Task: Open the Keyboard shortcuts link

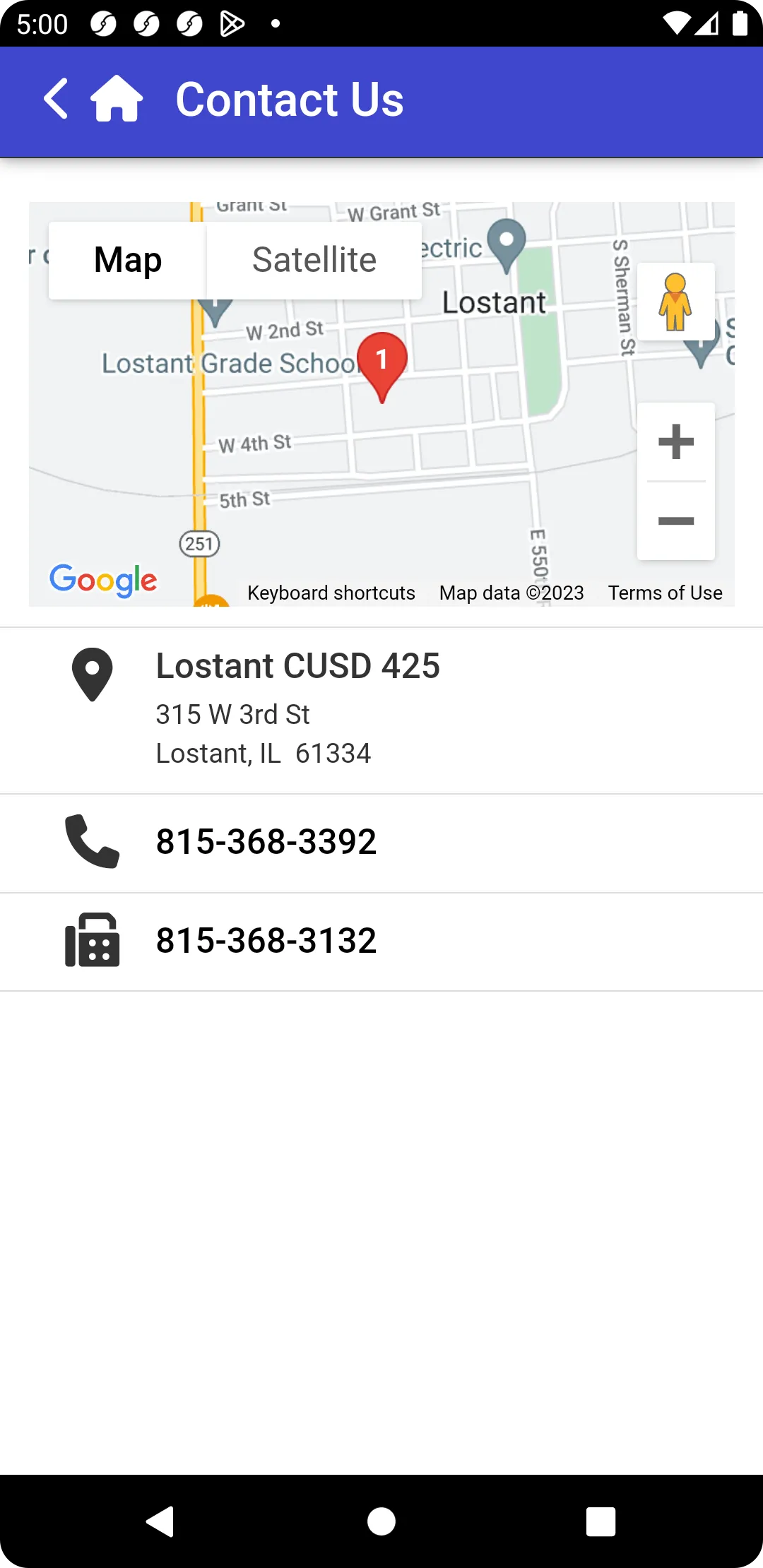Action: coord(331,593)
